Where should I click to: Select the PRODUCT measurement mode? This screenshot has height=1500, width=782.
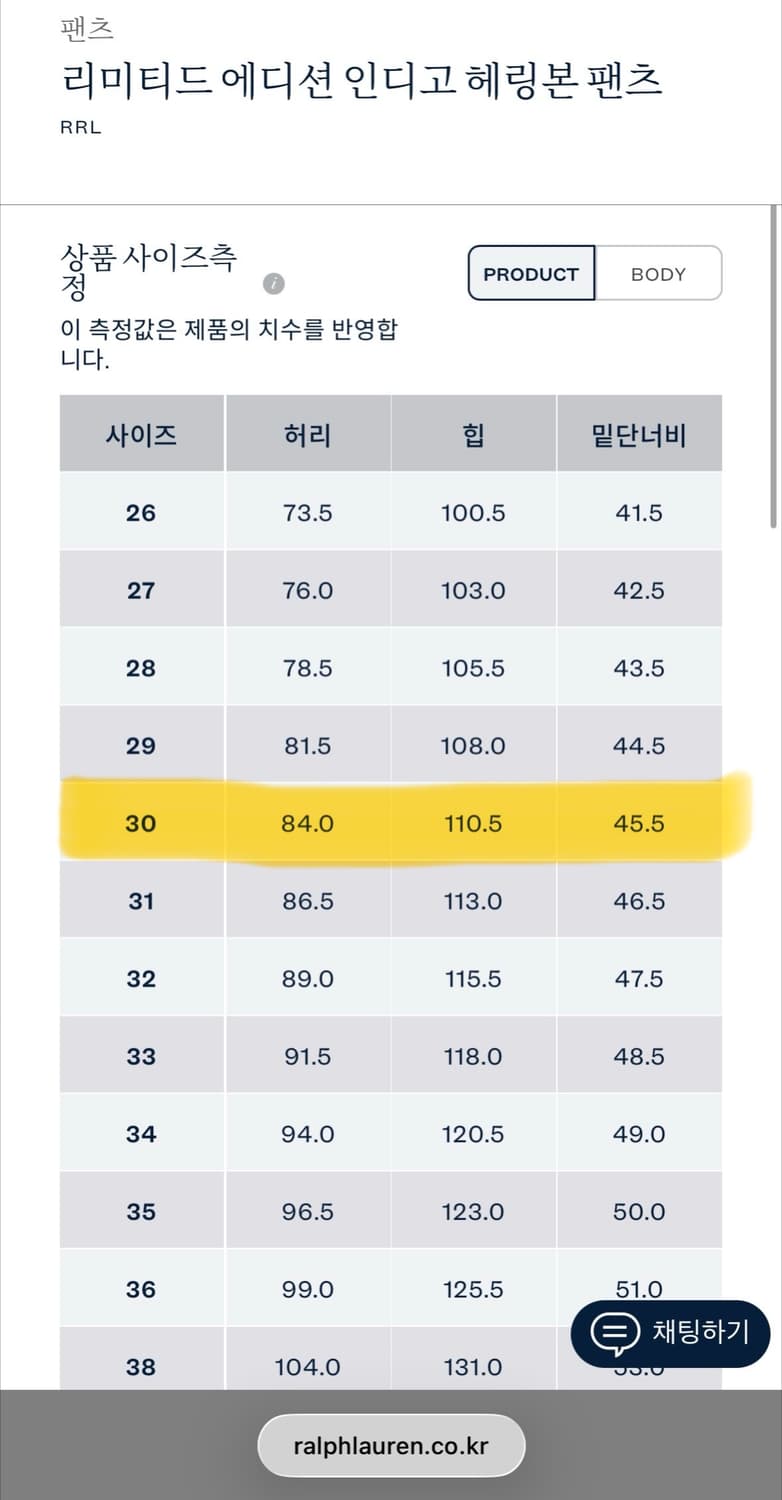[530, 273]
